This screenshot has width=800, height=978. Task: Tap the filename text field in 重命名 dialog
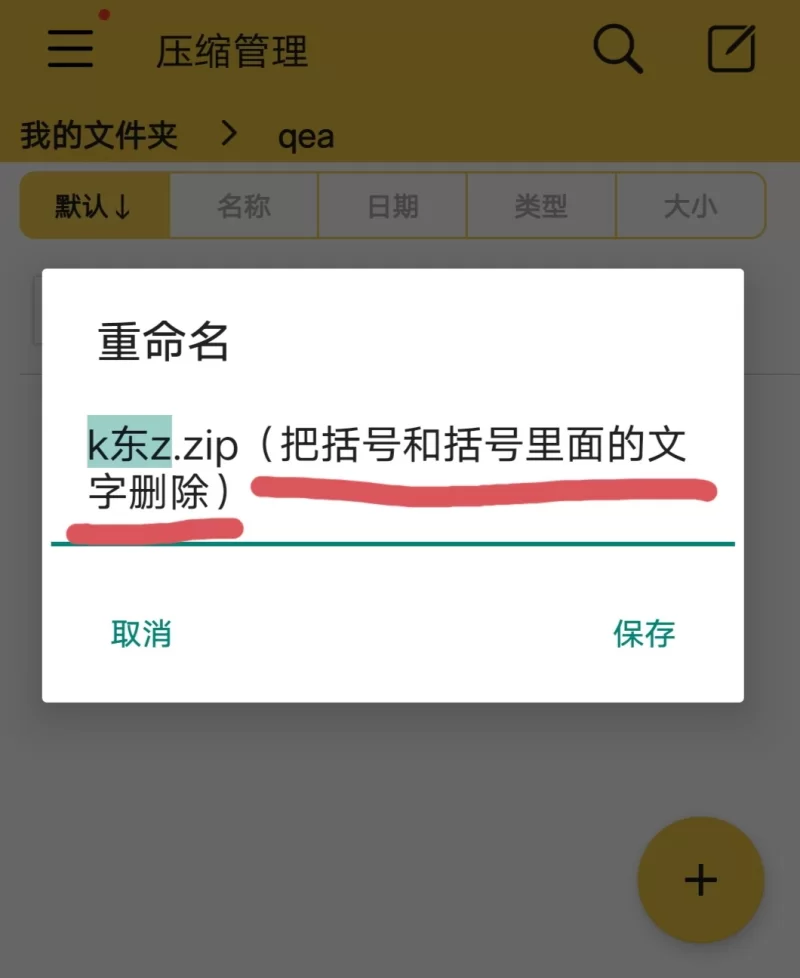[390, 468]
